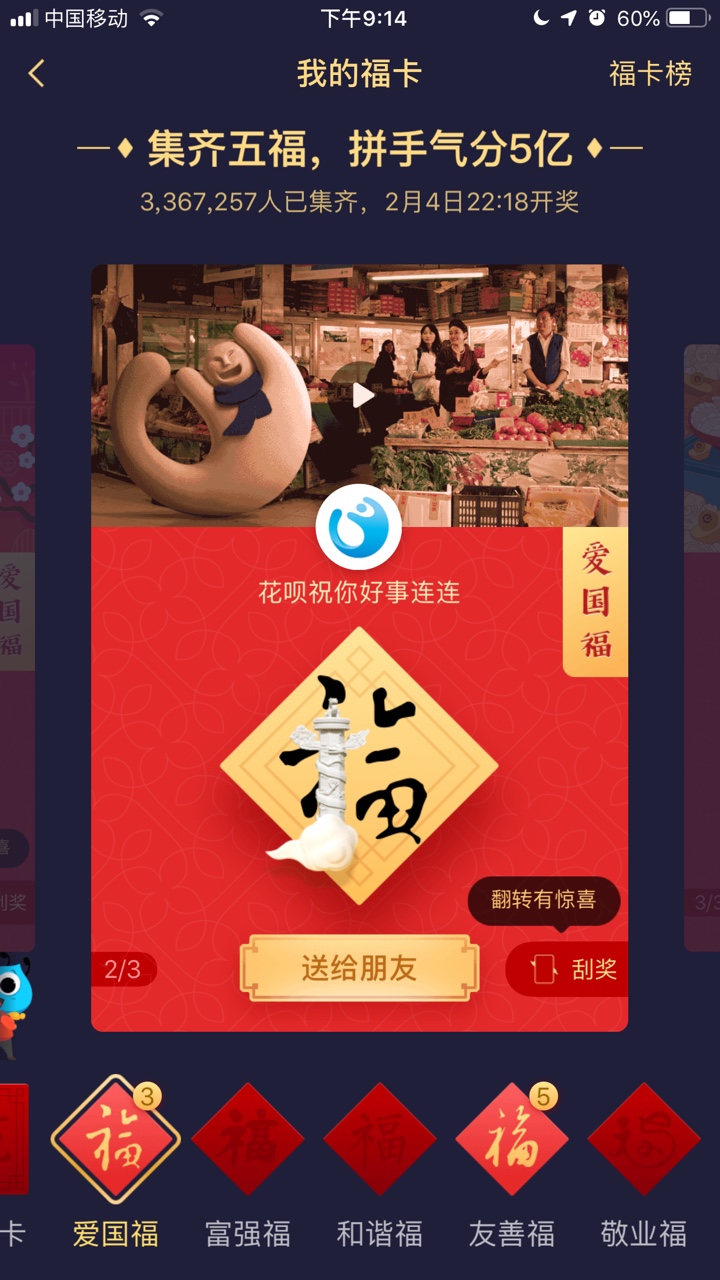Switch to the 友善福 card

511,1165
